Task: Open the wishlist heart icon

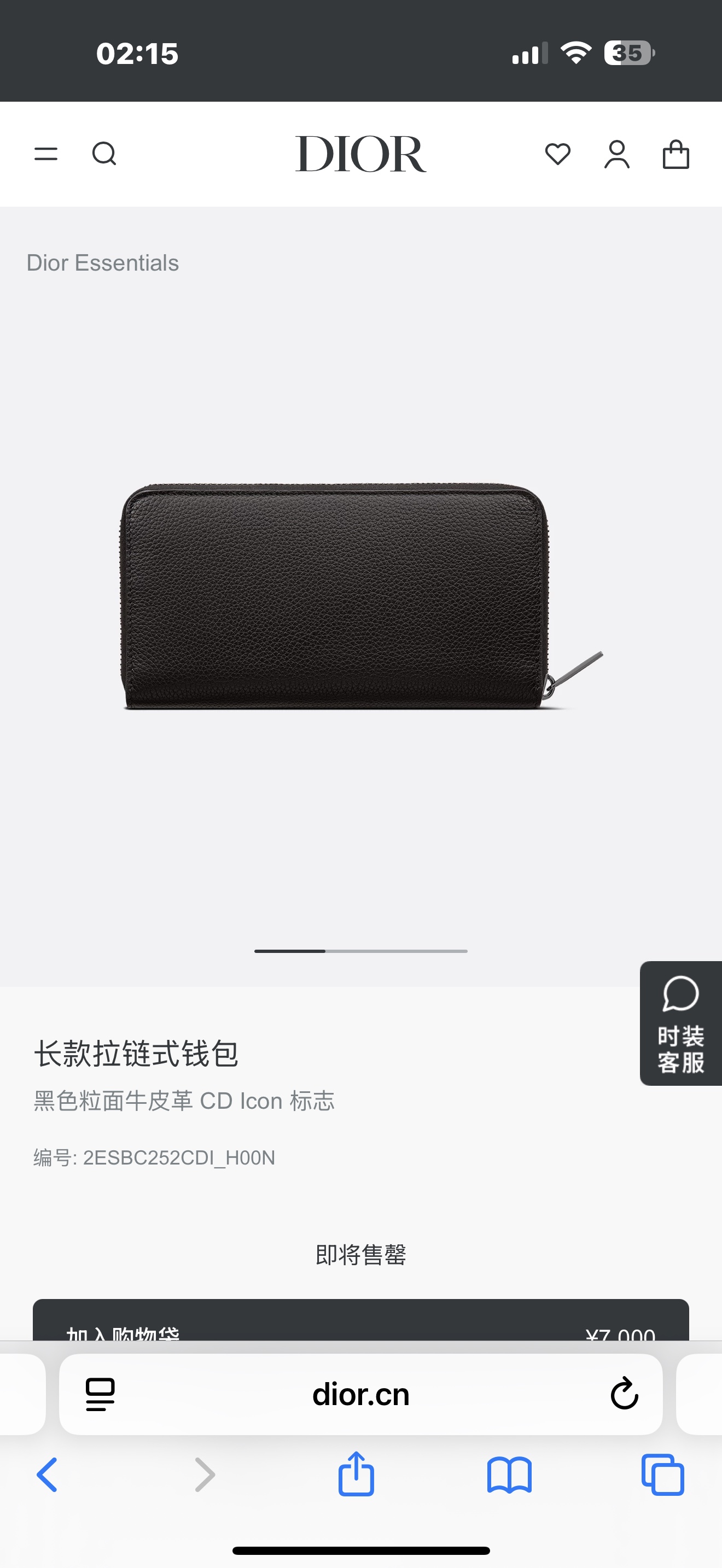Action: 557,154
